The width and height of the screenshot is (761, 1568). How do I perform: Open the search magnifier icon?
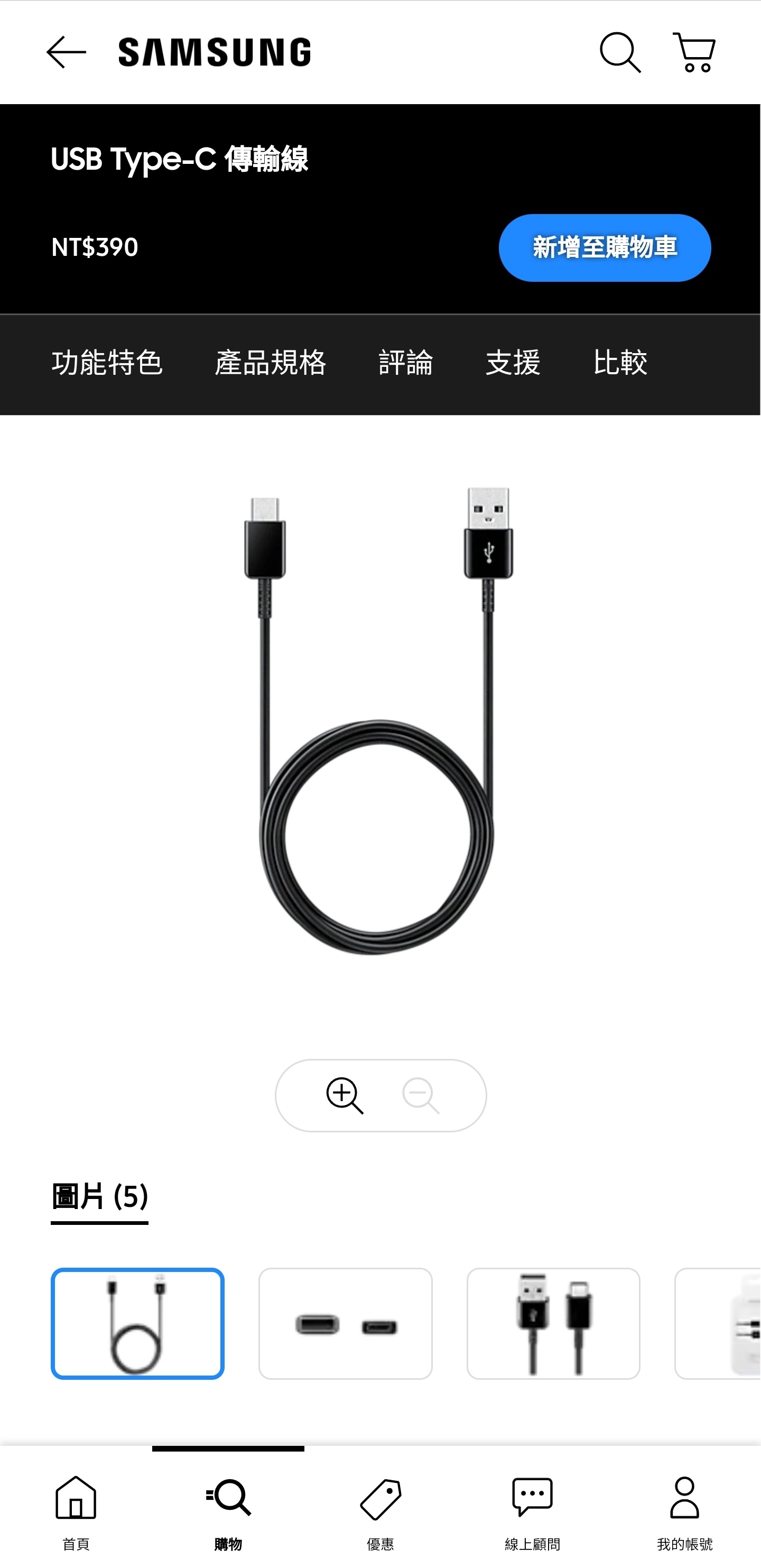pyautogui.click(x=620, y=52)
